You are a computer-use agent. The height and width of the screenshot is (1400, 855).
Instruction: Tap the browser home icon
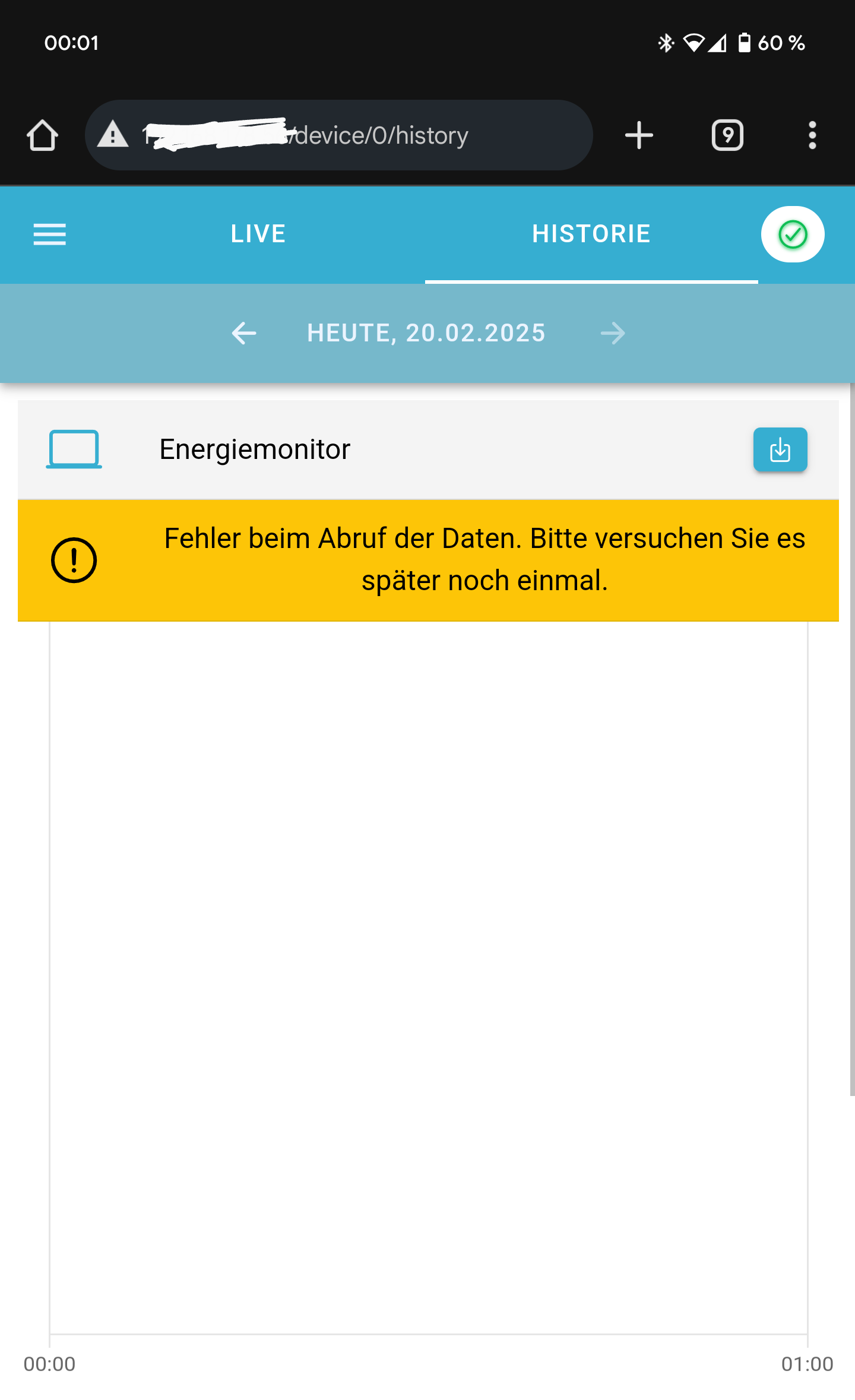(x=42, y=135)
